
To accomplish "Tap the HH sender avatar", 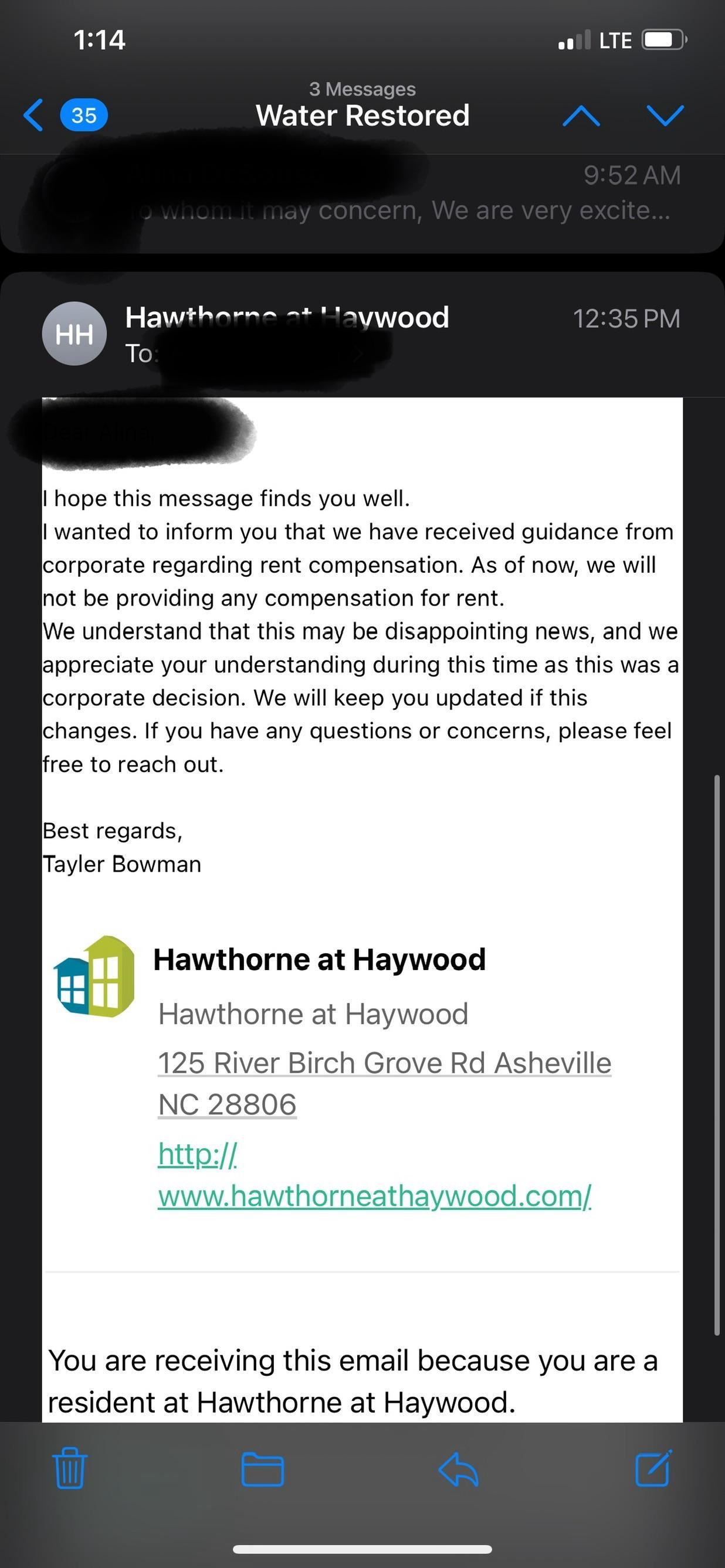I will click(74, 334).
